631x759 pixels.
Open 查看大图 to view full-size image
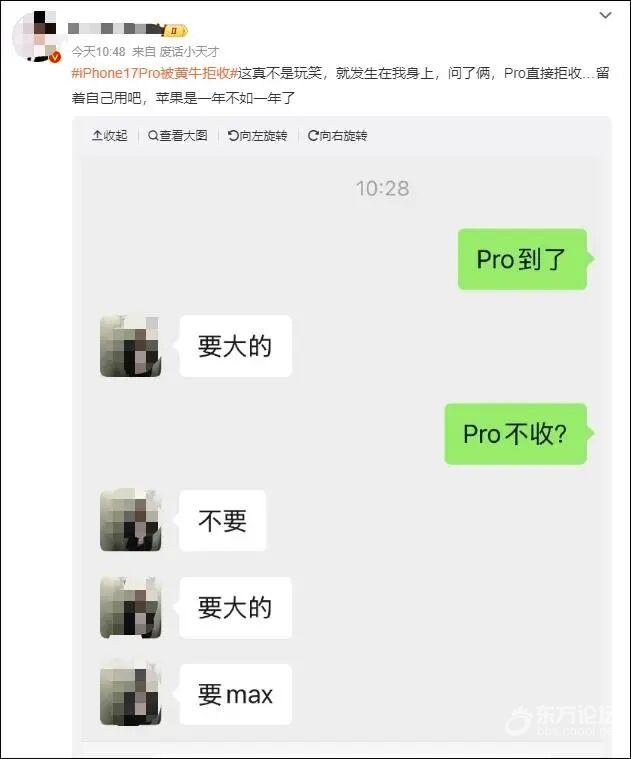[x=178, y=135]
